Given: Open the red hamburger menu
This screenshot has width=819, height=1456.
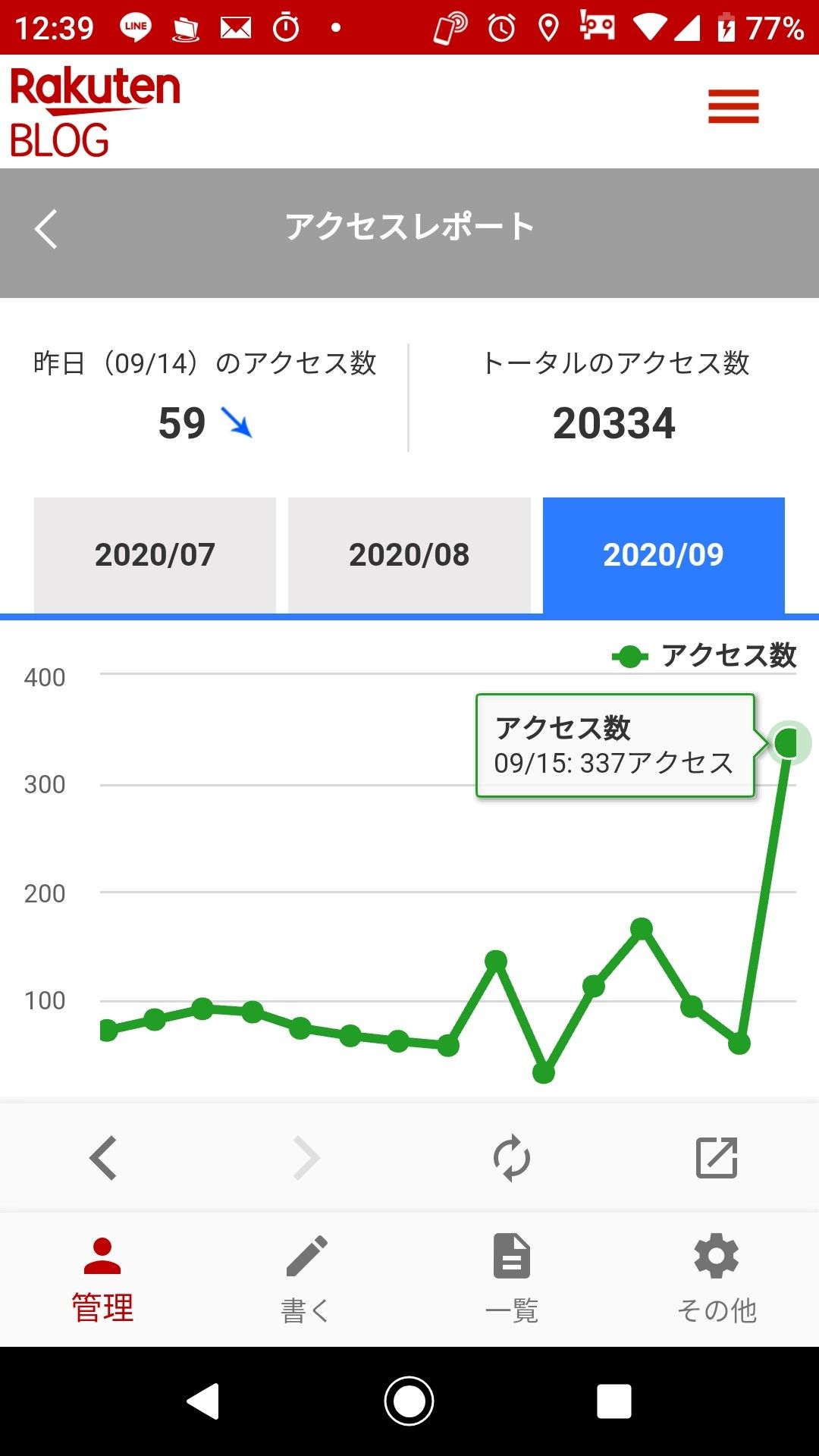Looking at the screenshot, I should click(x=733, y=106).
